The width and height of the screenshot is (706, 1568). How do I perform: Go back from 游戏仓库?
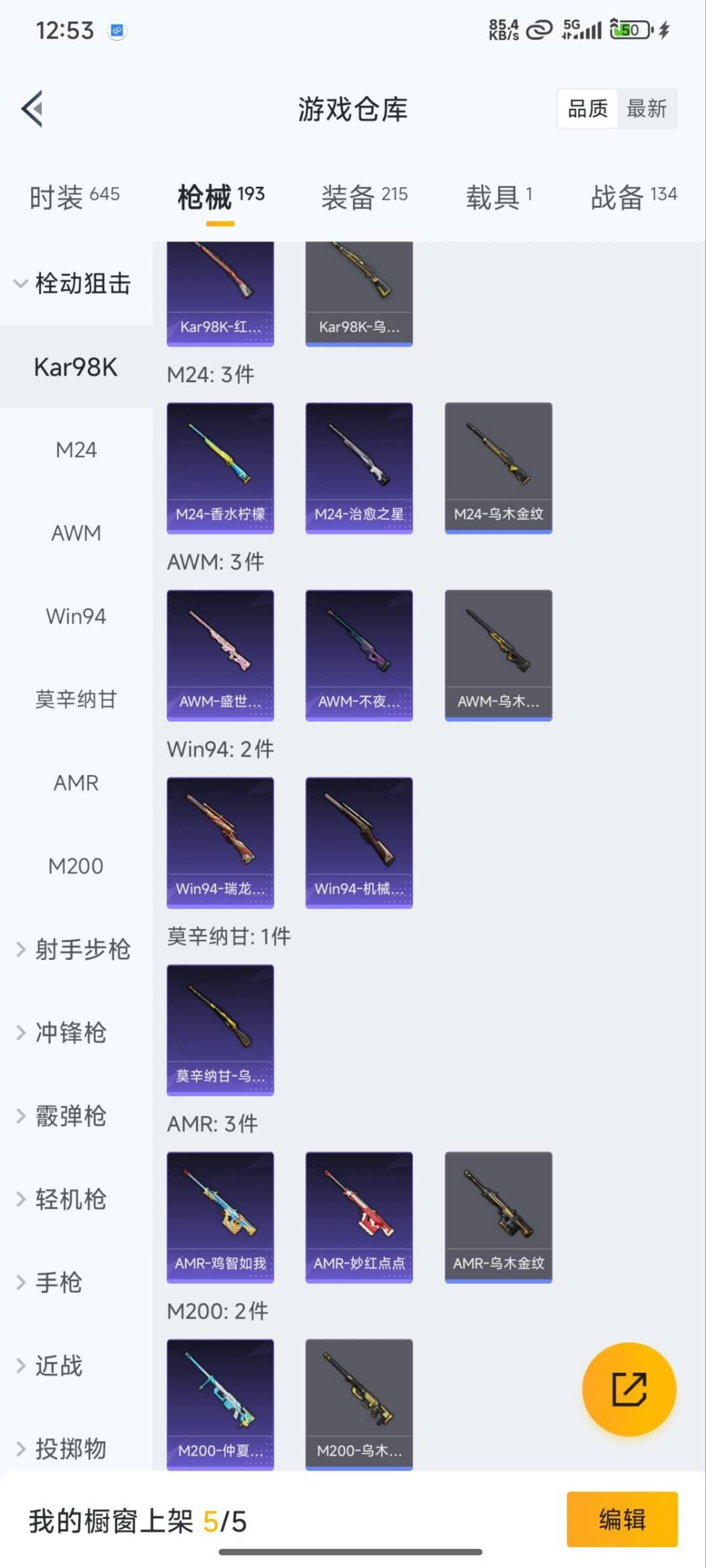[x=33, y=108]
